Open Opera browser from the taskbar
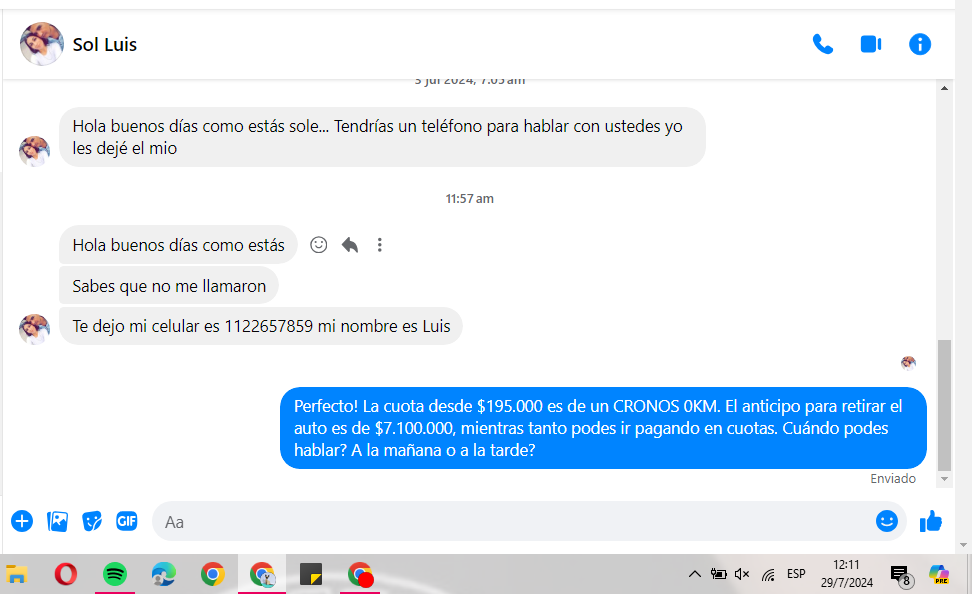 pyautogui.click(x=66, y=574)
